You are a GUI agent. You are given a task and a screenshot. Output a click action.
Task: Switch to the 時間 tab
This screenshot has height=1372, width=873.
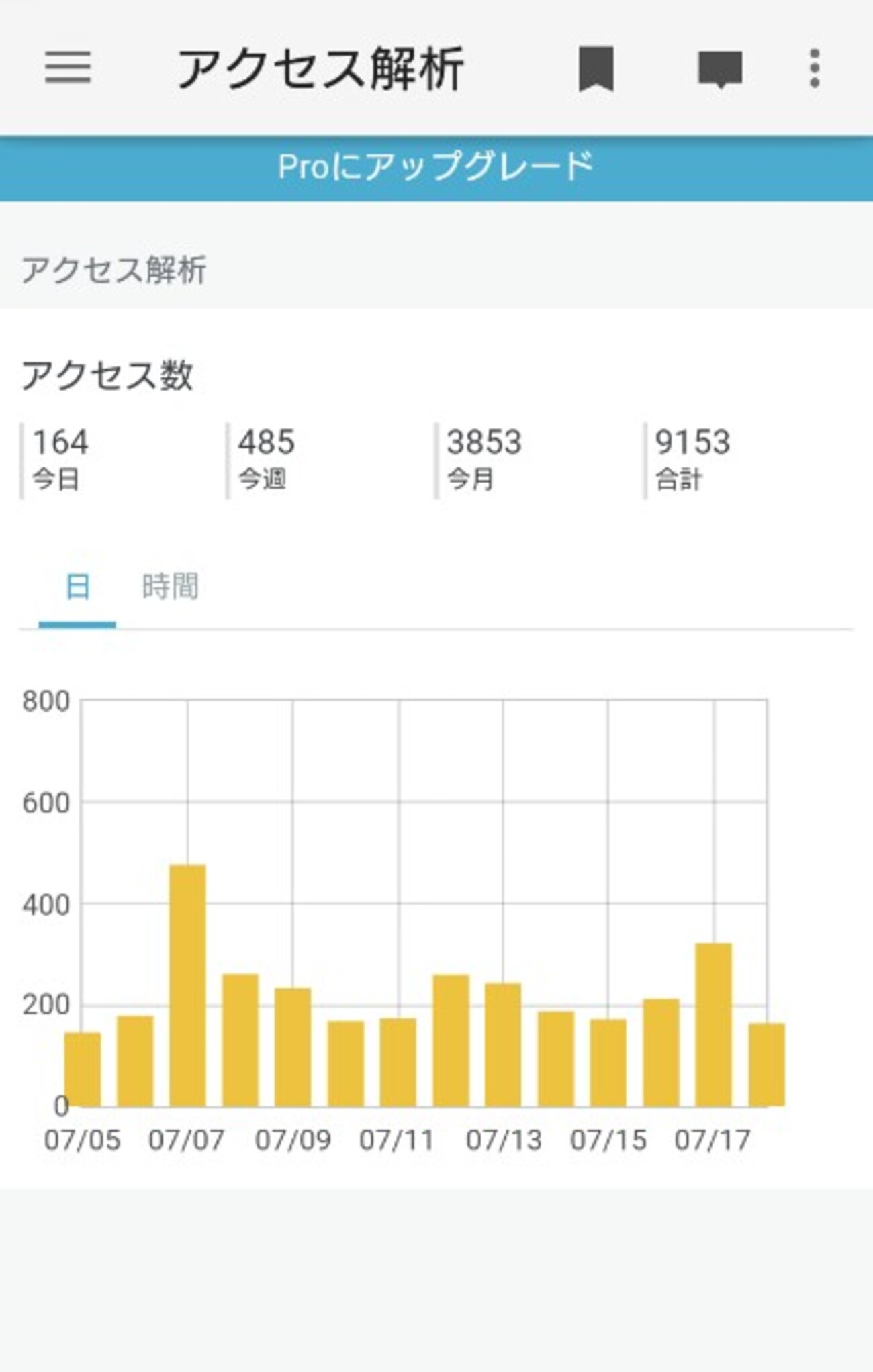click(x=170, y=587)
